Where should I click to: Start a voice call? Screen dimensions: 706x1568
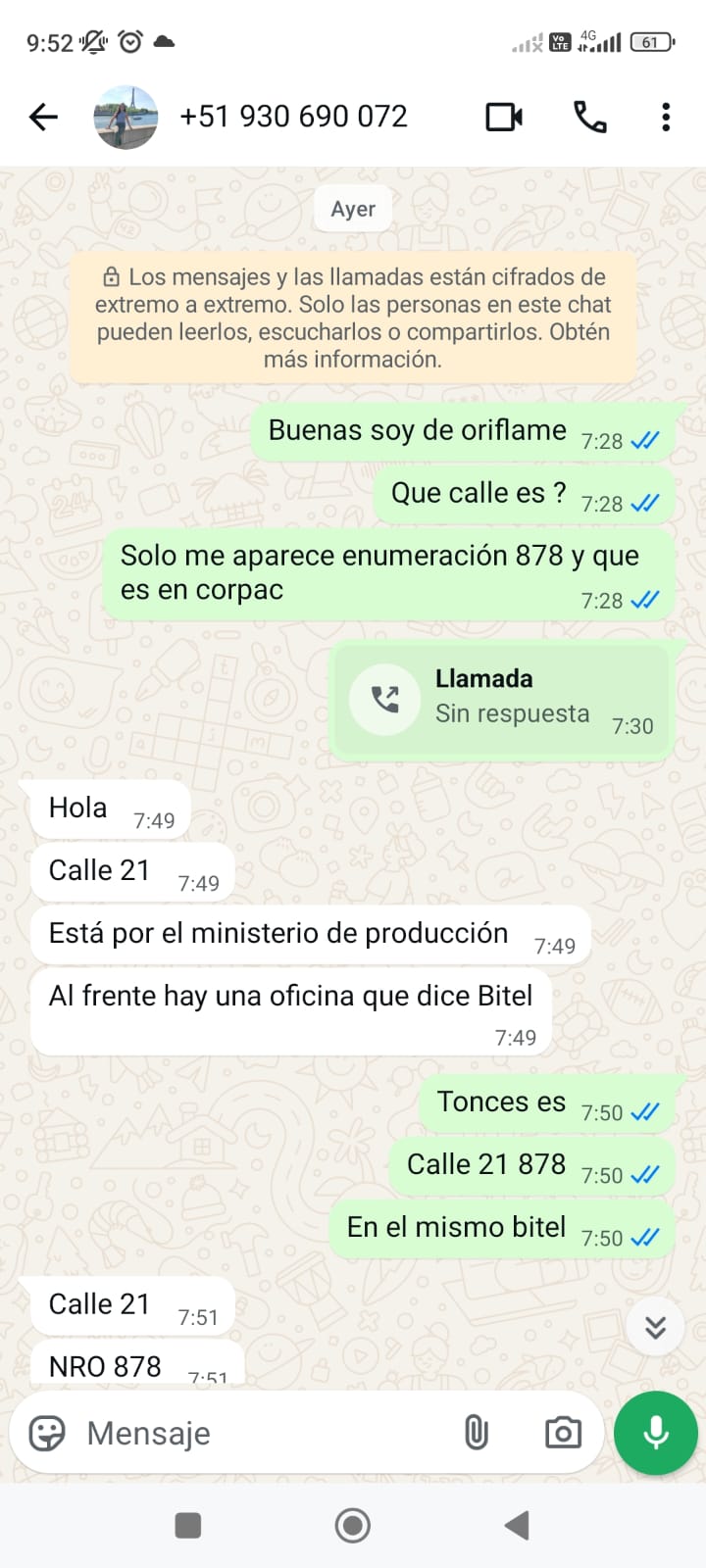pyautogui.click(x=589, y=118)
